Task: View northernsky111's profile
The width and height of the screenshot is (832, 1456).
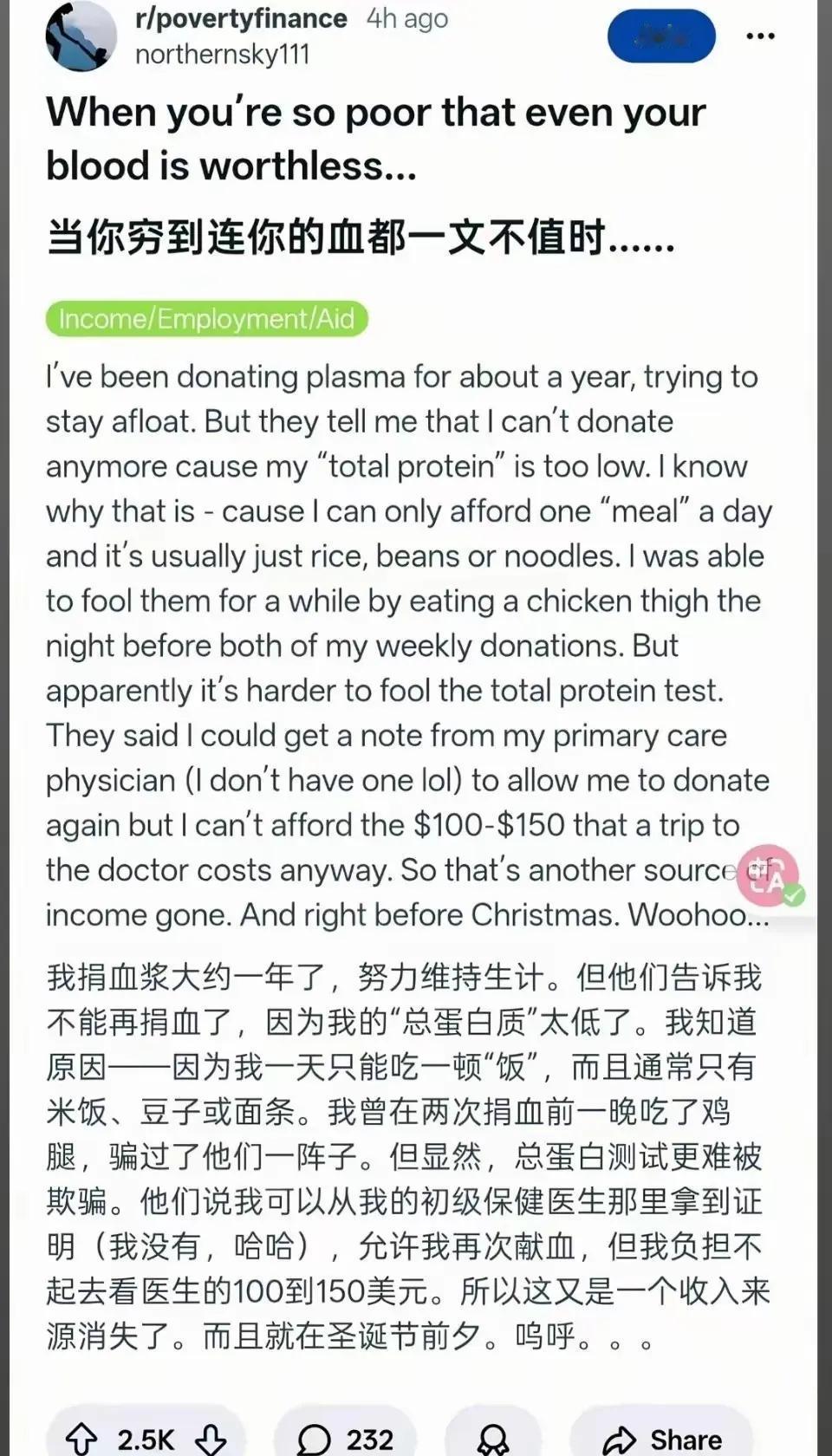Action: click(222, 55)
